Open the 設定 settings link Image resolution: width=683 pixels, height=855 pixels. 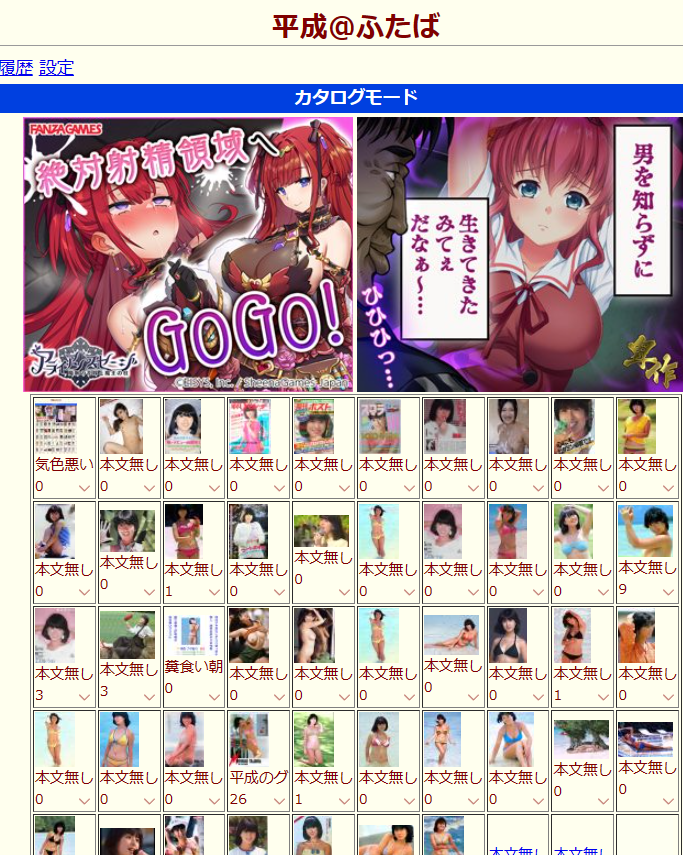pyautogui.click(x=56, y=68)
